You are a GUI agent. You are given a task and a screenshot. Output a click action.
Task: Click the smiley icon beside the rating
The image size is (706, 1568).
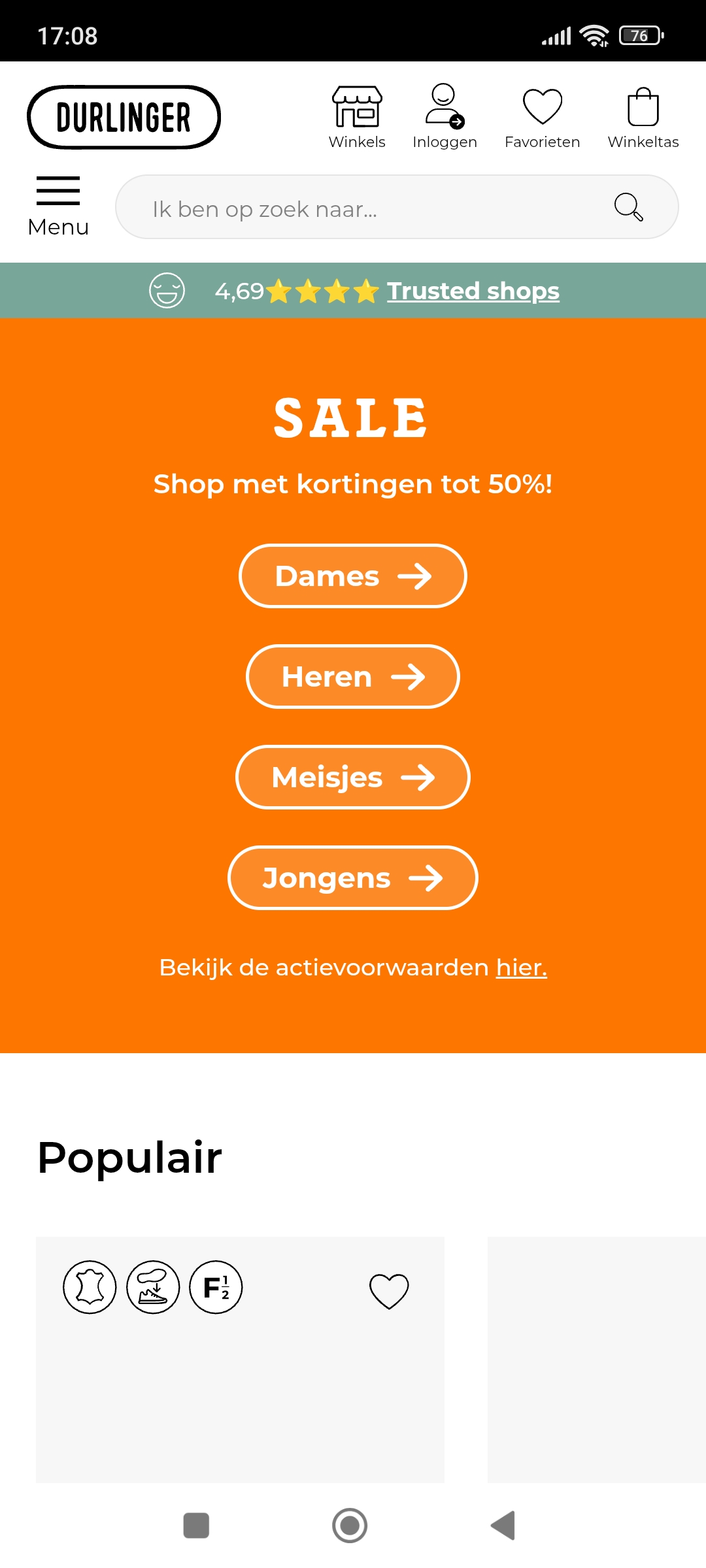(x=167, y=291)
